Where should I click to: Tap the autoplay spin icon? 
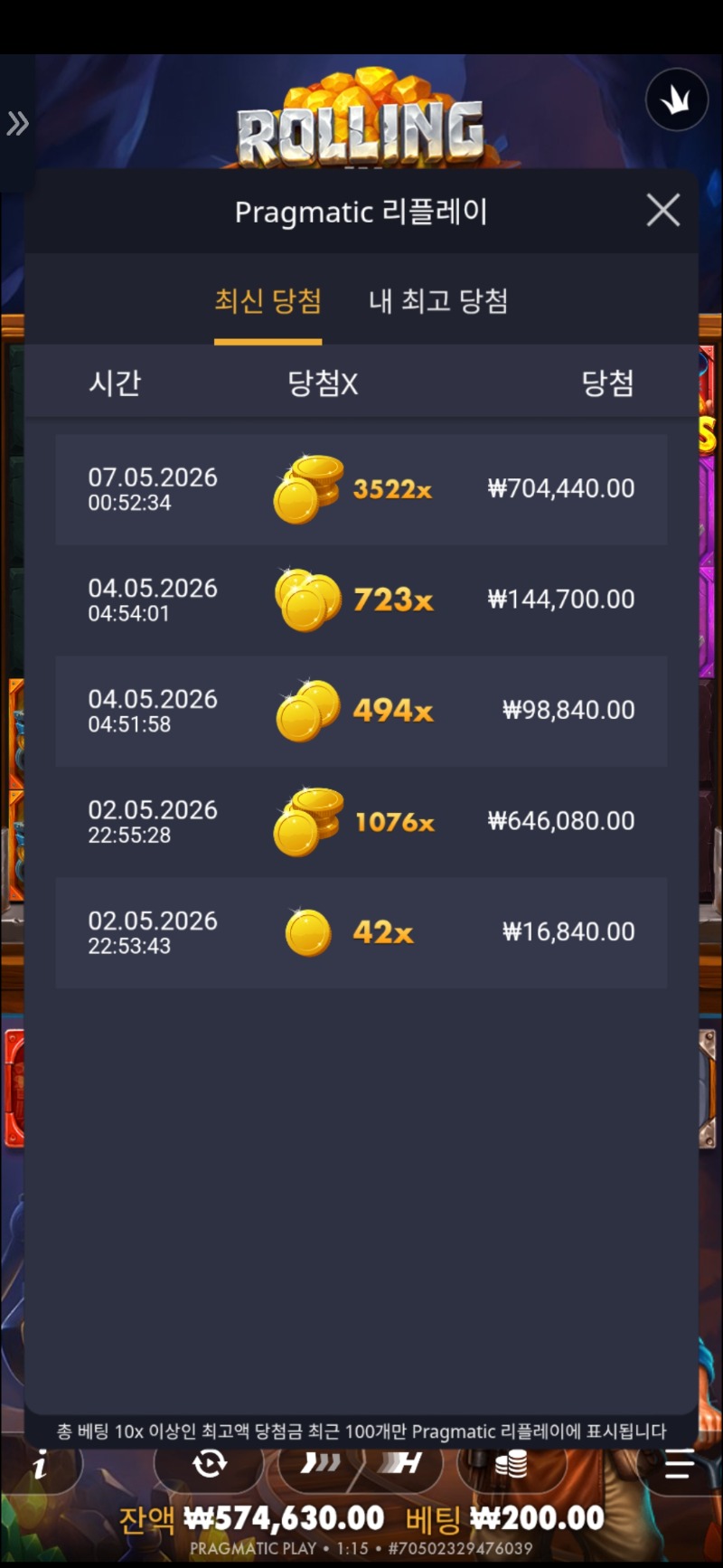[x=210, y=1463]
